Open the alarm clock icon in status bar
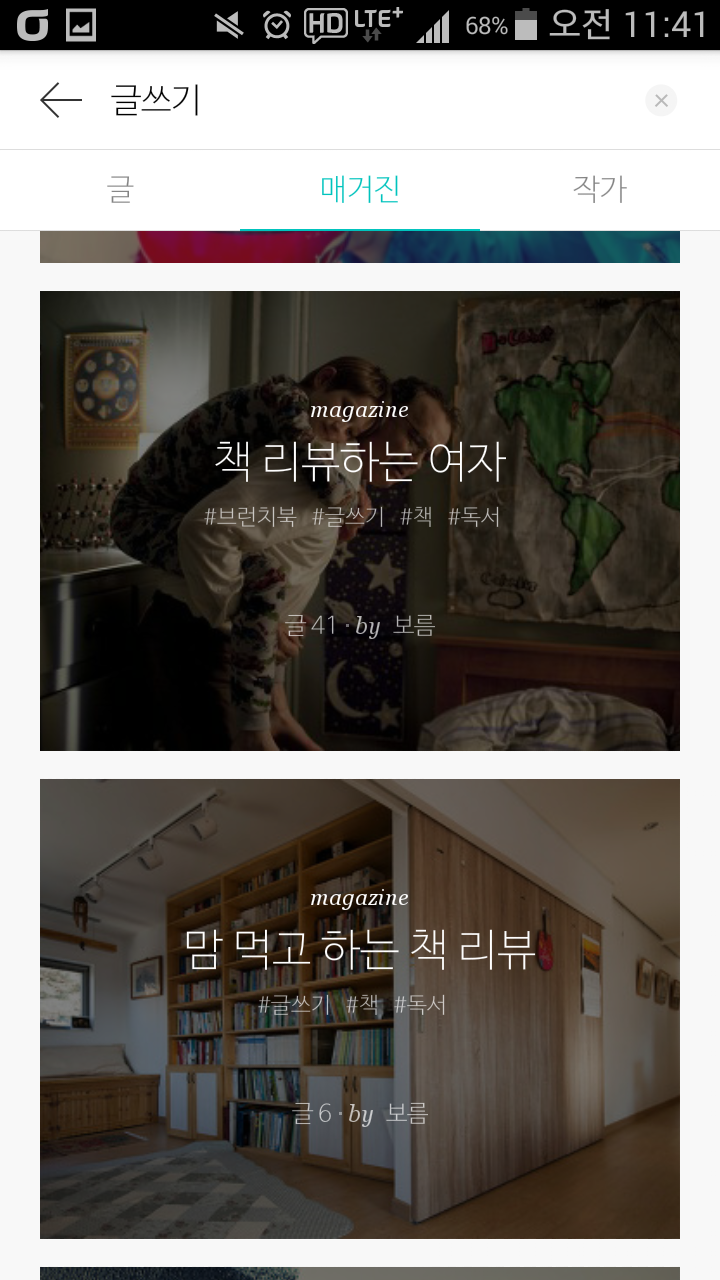 click(275, 25)
